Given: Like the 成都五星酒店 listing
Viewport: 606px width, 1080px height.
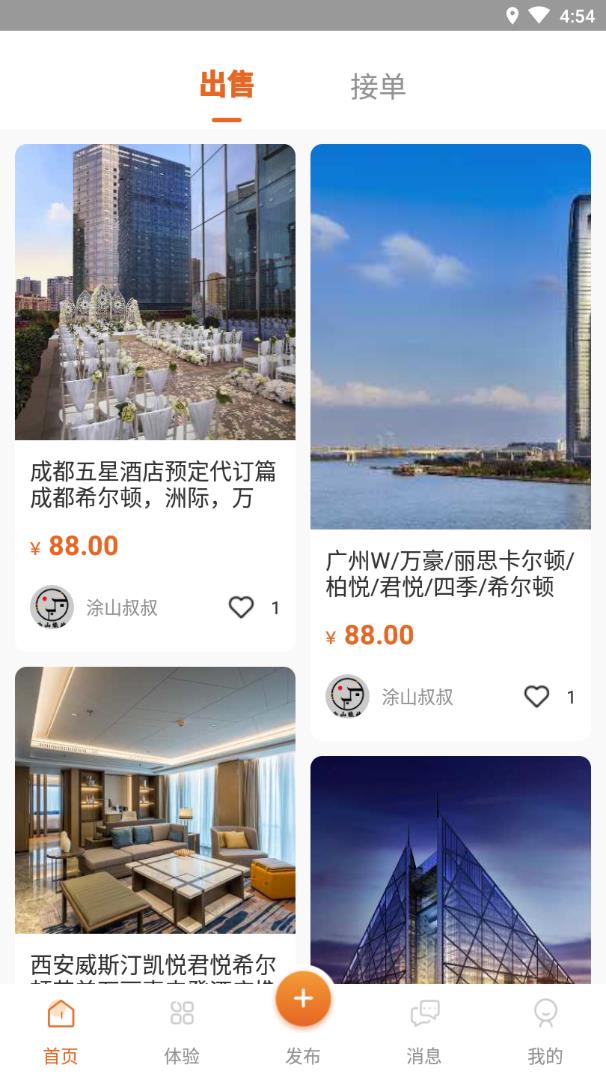Looking at the screenshot, I should click(x=241, y=607).
